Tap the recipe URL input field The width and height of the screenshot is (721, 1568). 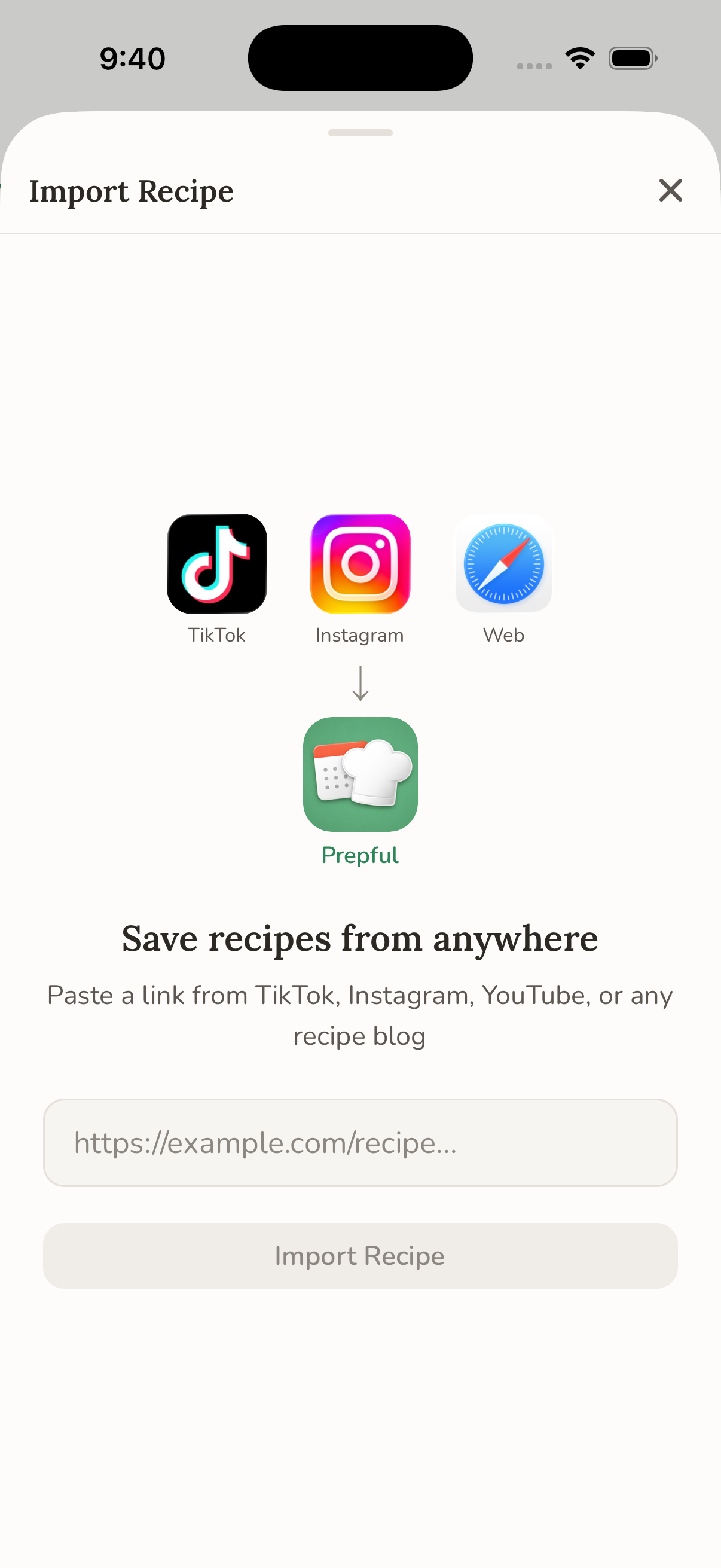coord(360,1143)
